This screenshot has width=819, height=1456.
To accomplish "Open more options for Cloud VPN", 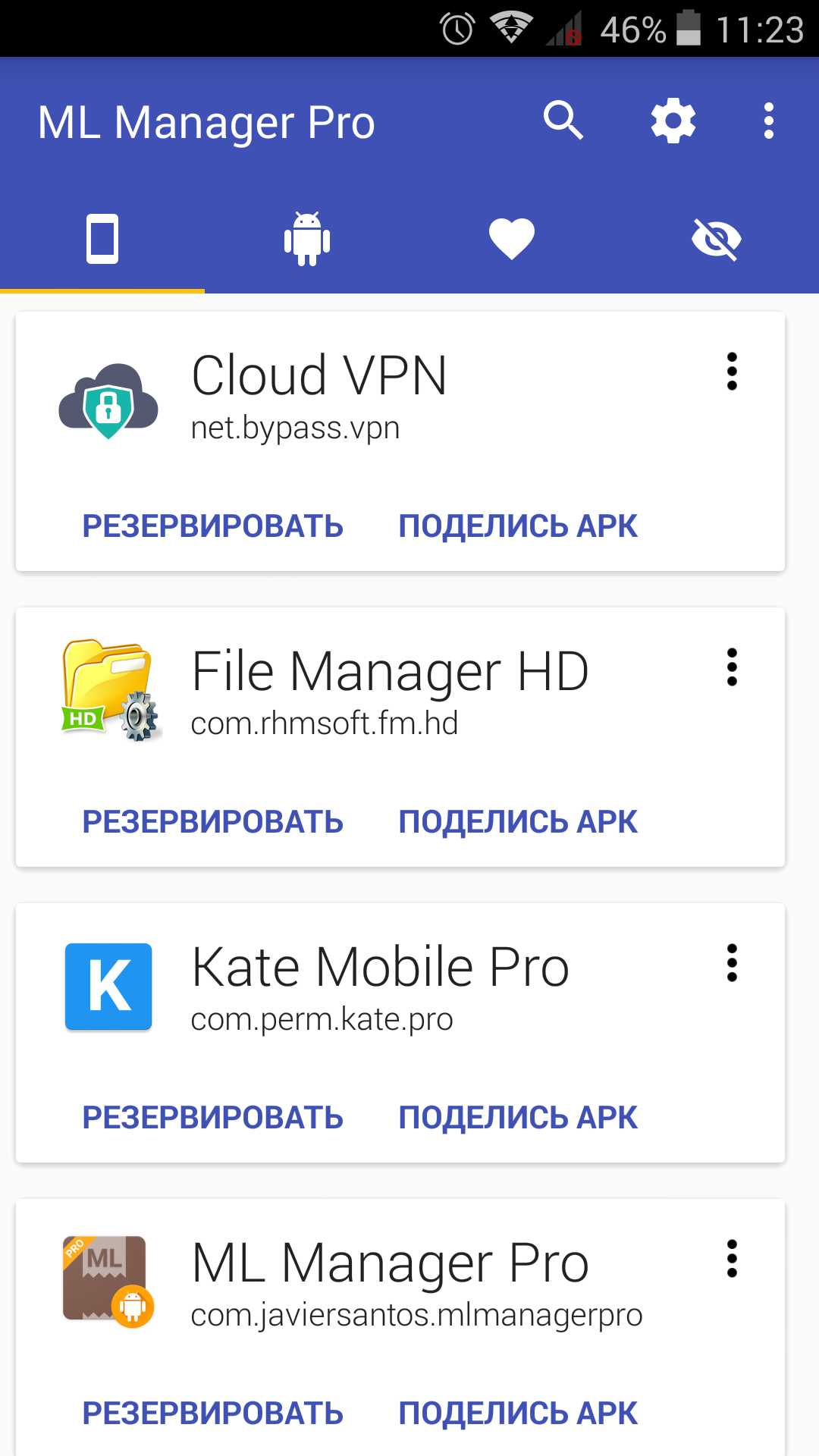I will (732, 372).
